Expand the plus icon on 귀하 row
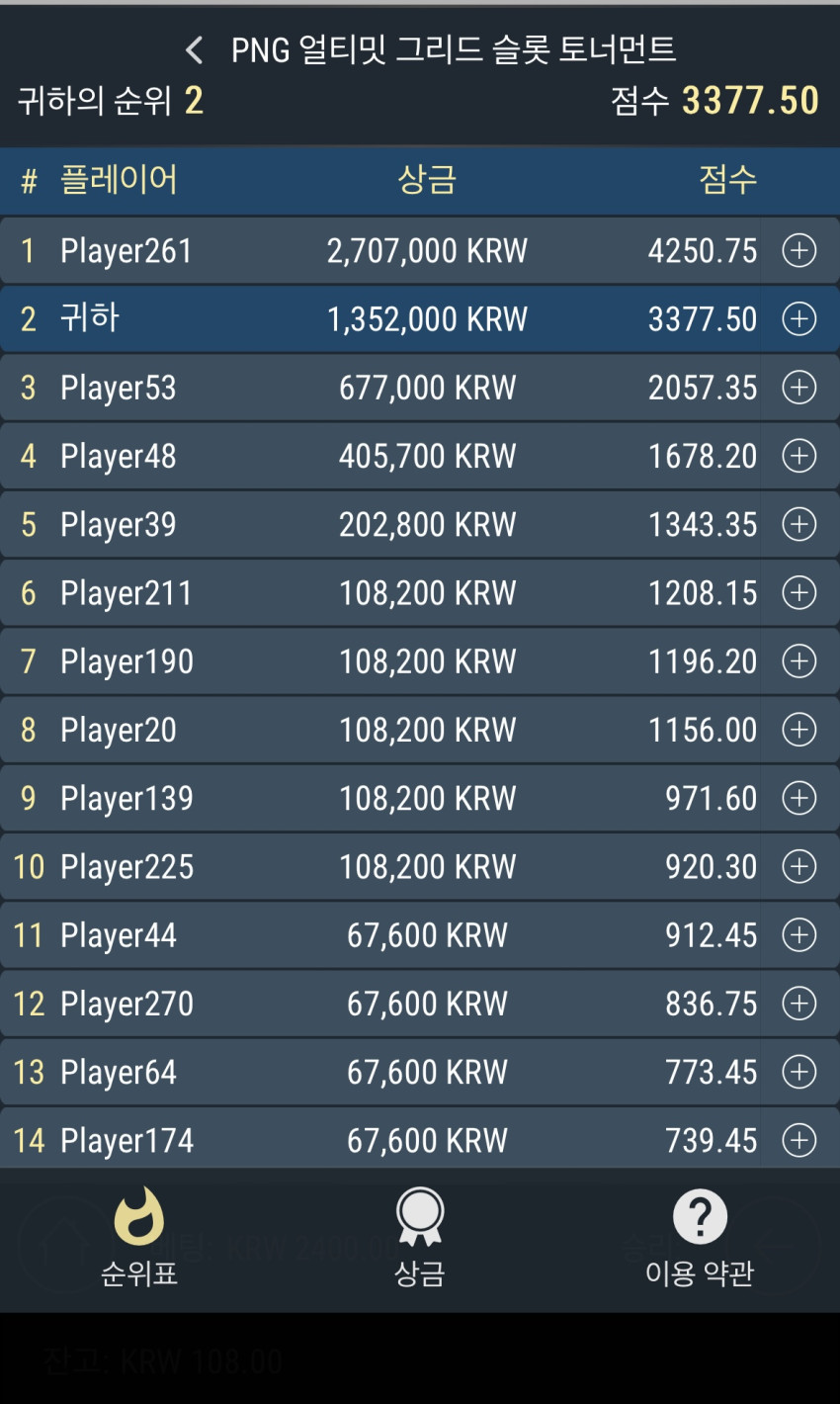The image size is (840, 1404). click(x=798, y=318)
